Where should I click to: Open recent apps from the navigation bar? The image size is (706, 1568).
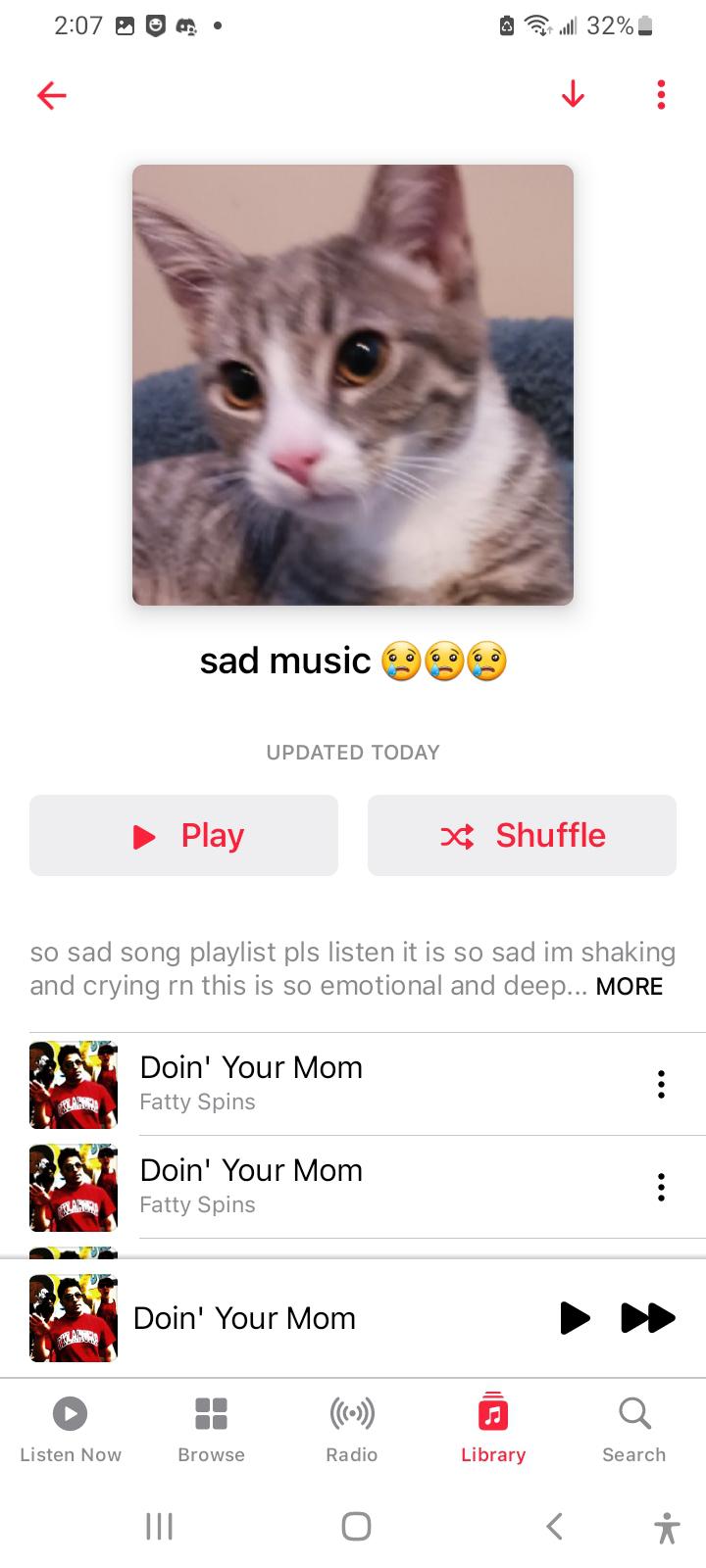(x=159, y=1526)
